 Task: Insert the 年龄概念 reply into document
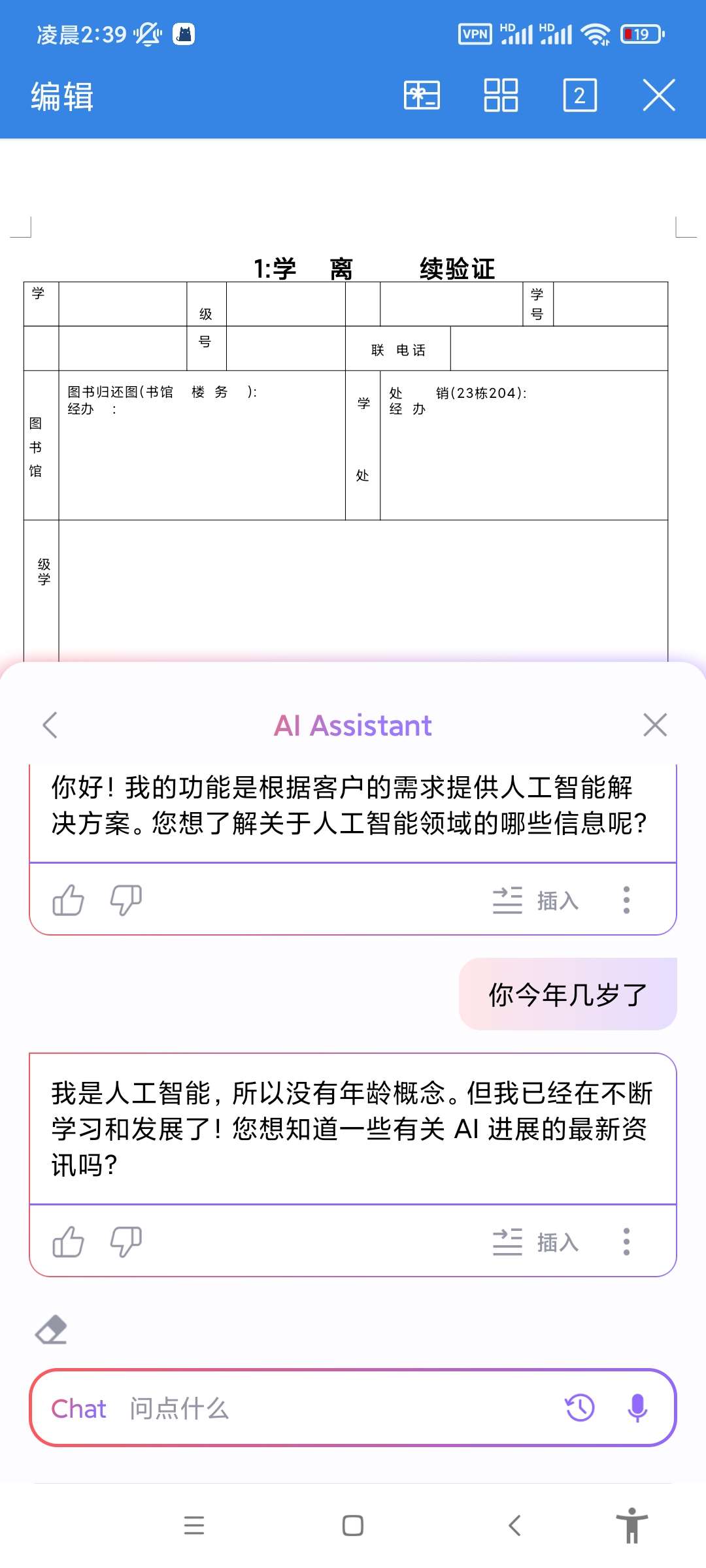(536, 1242)
